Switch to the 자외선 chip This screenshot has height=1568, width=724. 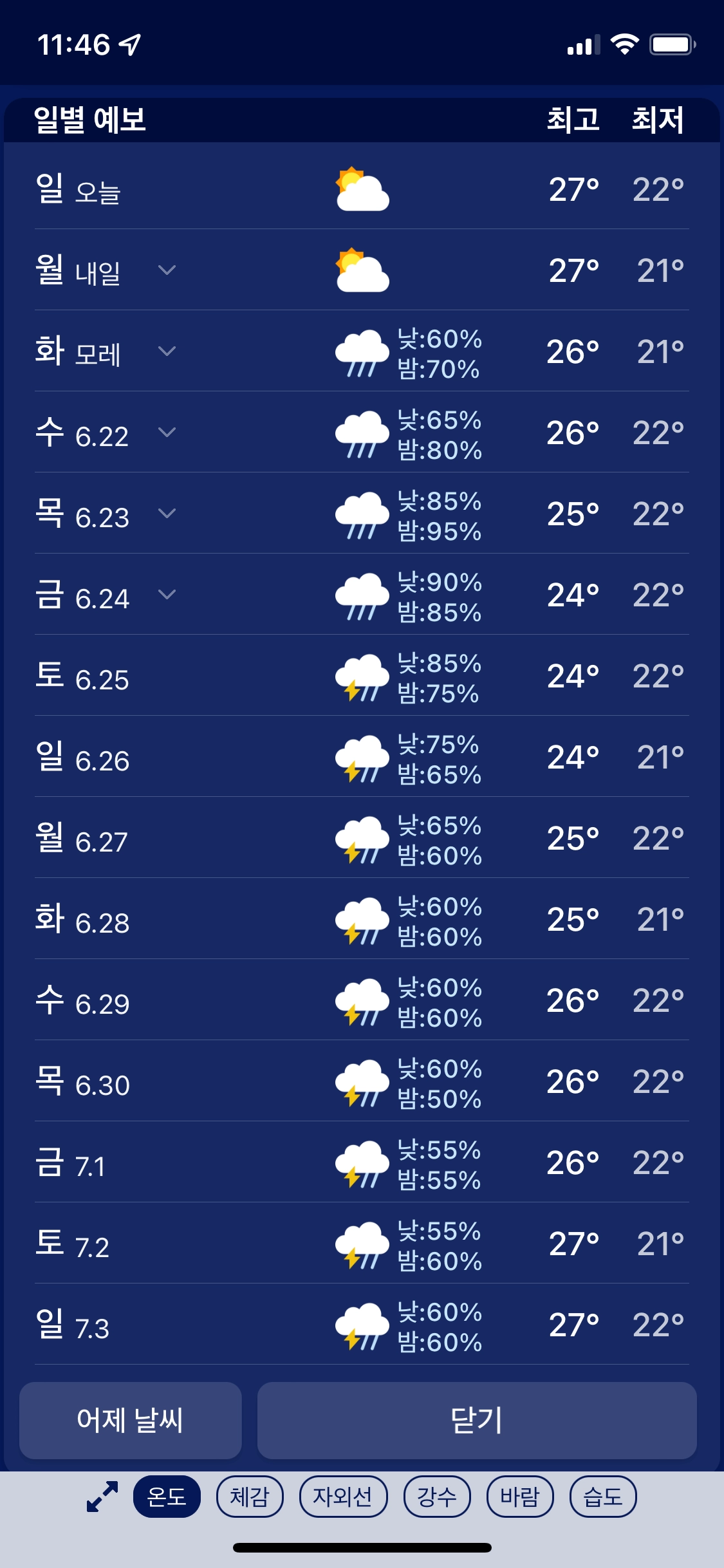[343, 1496]
